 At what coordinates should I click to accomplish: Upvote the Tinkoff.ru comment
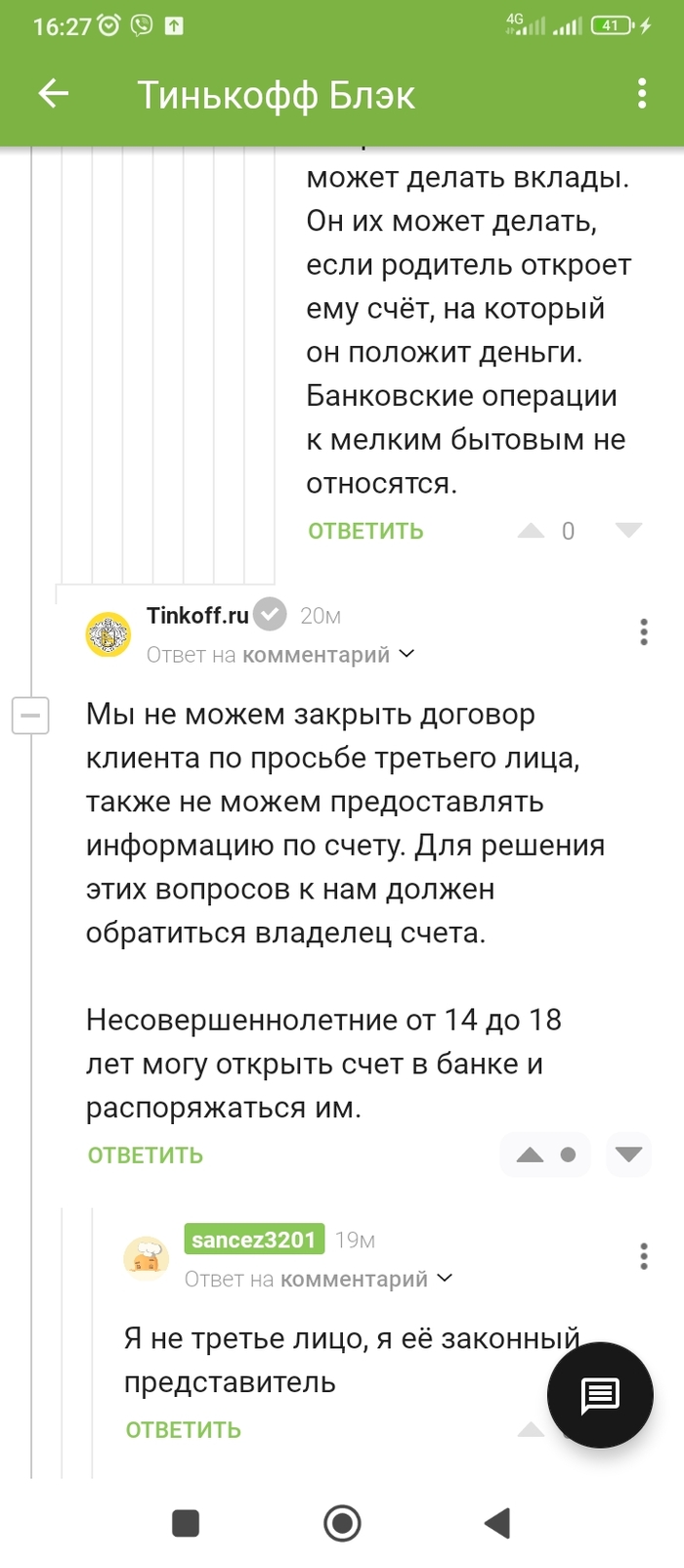point(530,1155)
